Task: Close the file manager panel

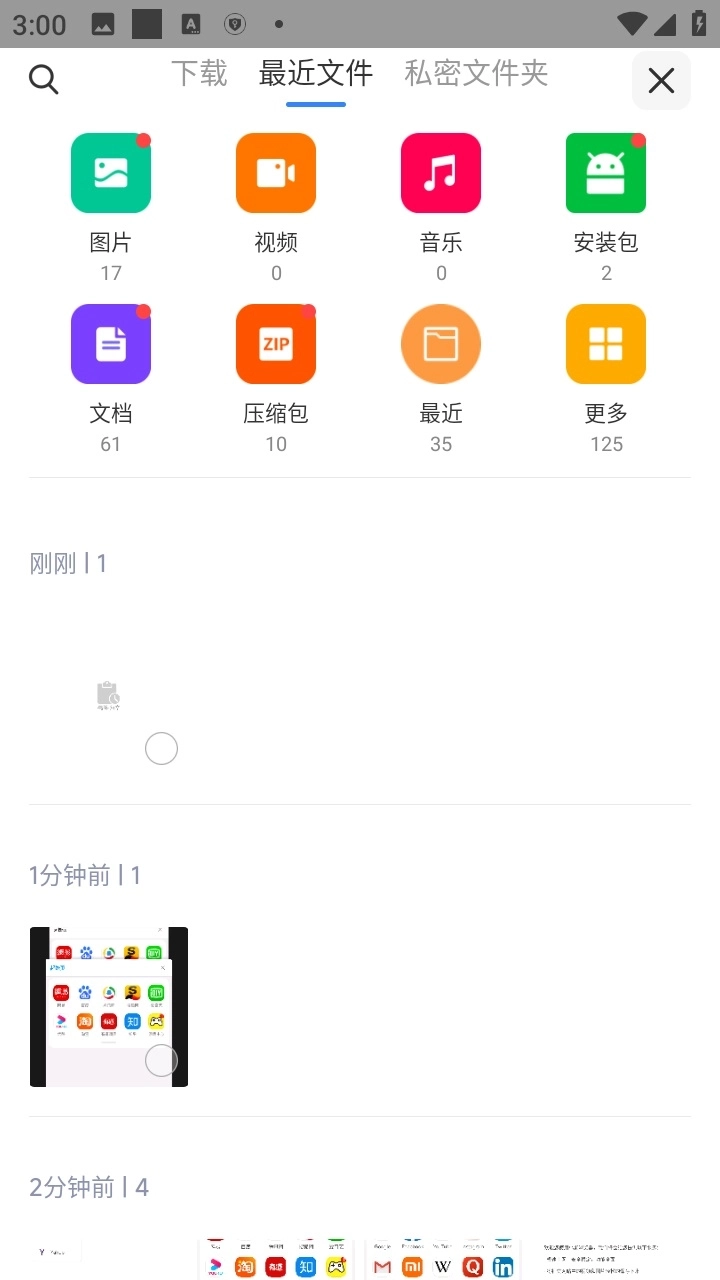Action: click(661, 80)
